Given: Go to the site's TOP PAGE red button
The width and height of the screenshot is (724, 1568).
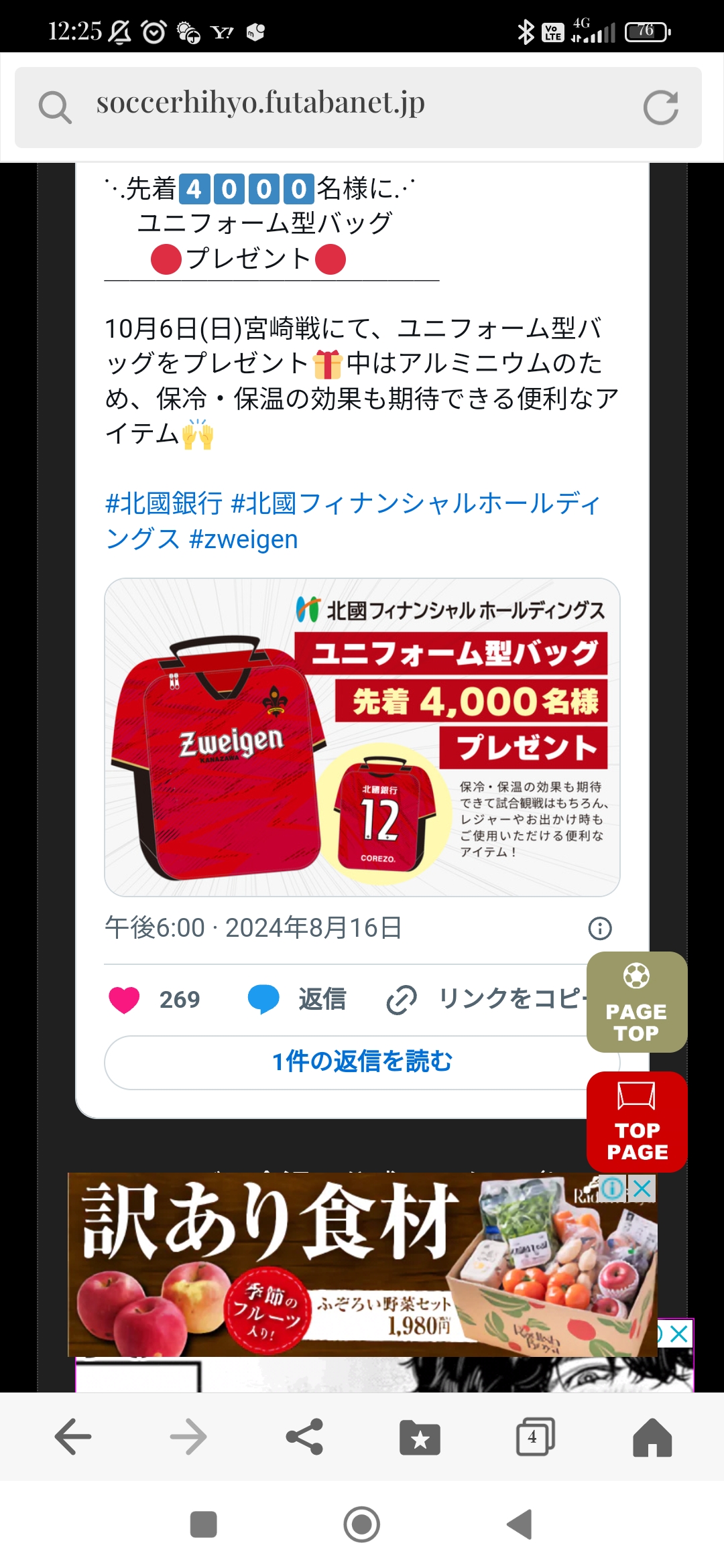Looking at the screenshot, I should pyautogui.click(x=637, y=1122).
